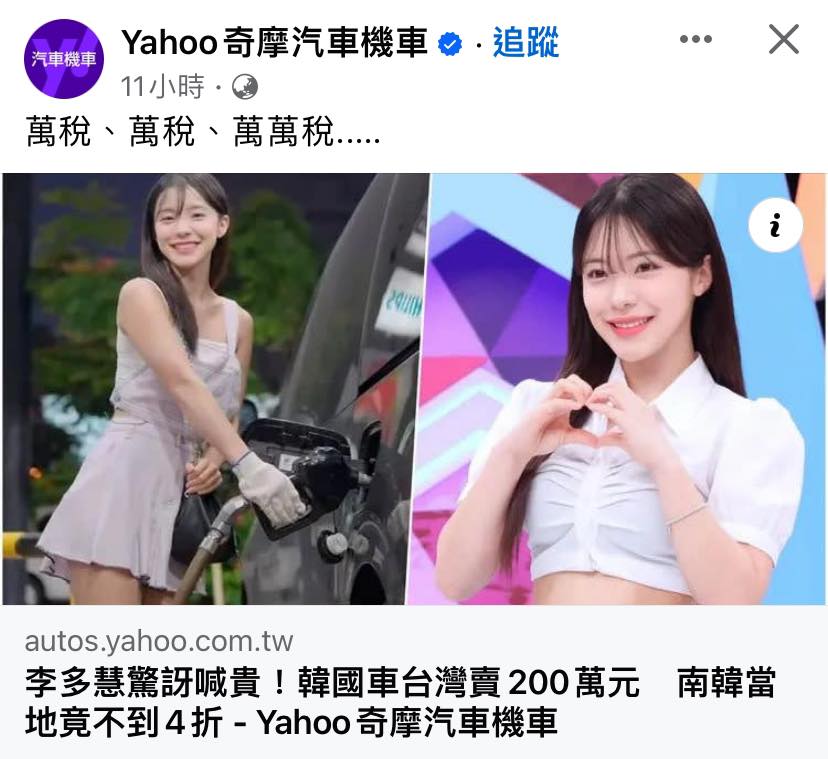
Task: Open Yahoo奇摩汽車機車 profile picture
Action: pos(63,58)
